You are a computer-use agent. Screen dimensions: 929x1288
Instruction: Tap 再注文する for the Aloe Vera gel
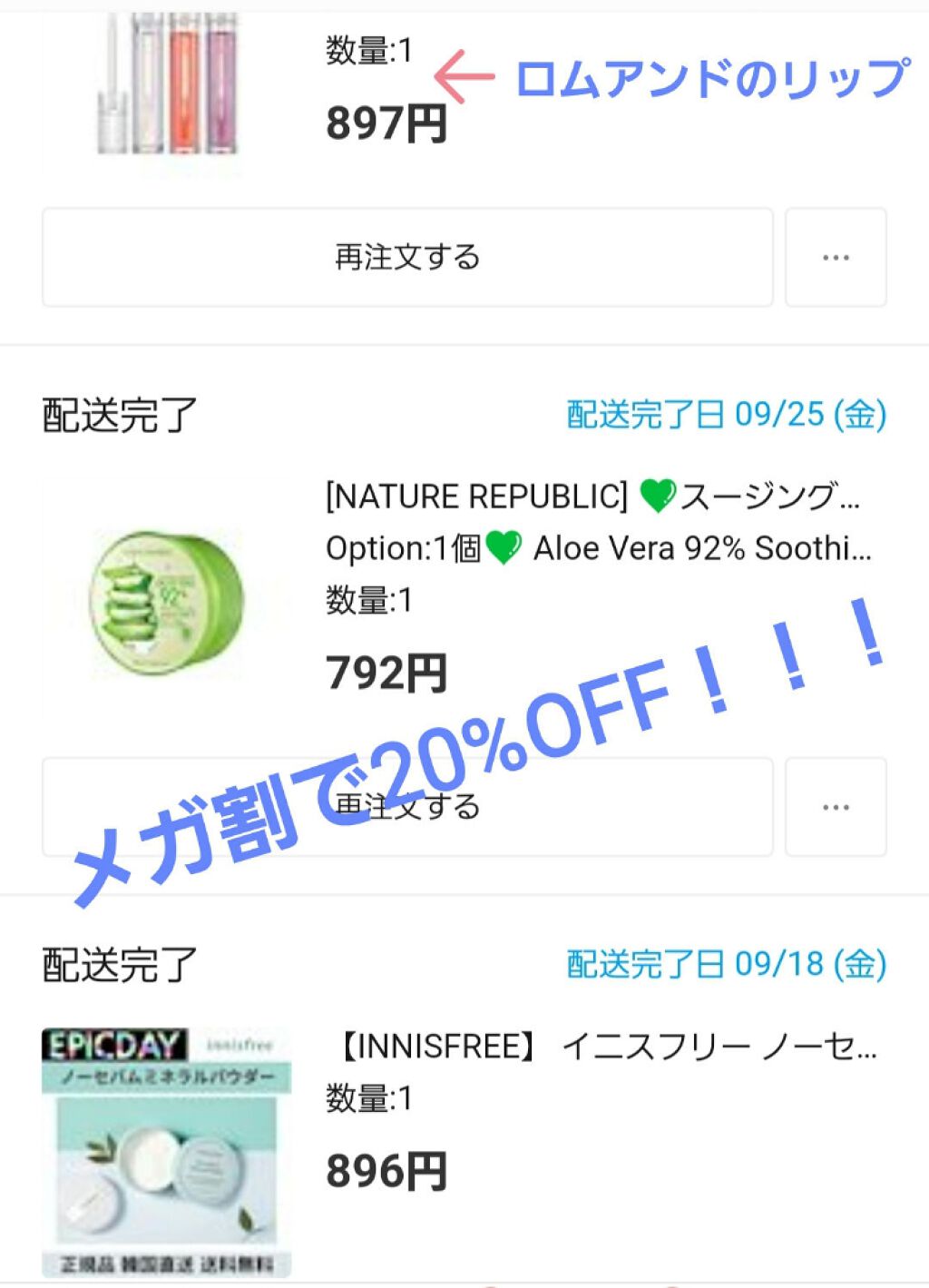point(406,807)
